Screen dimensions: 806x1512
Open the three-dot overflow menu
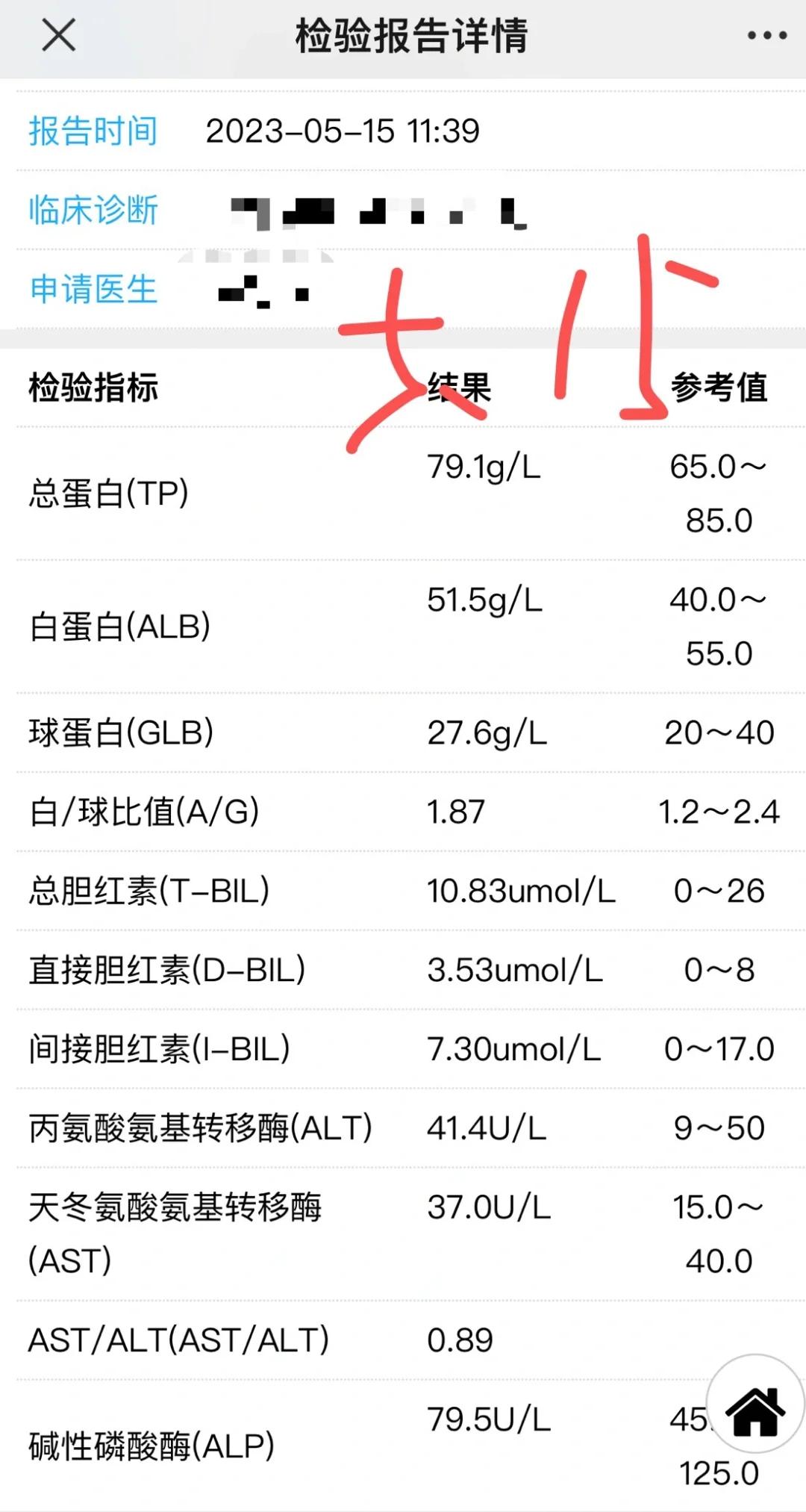(767, 35)
